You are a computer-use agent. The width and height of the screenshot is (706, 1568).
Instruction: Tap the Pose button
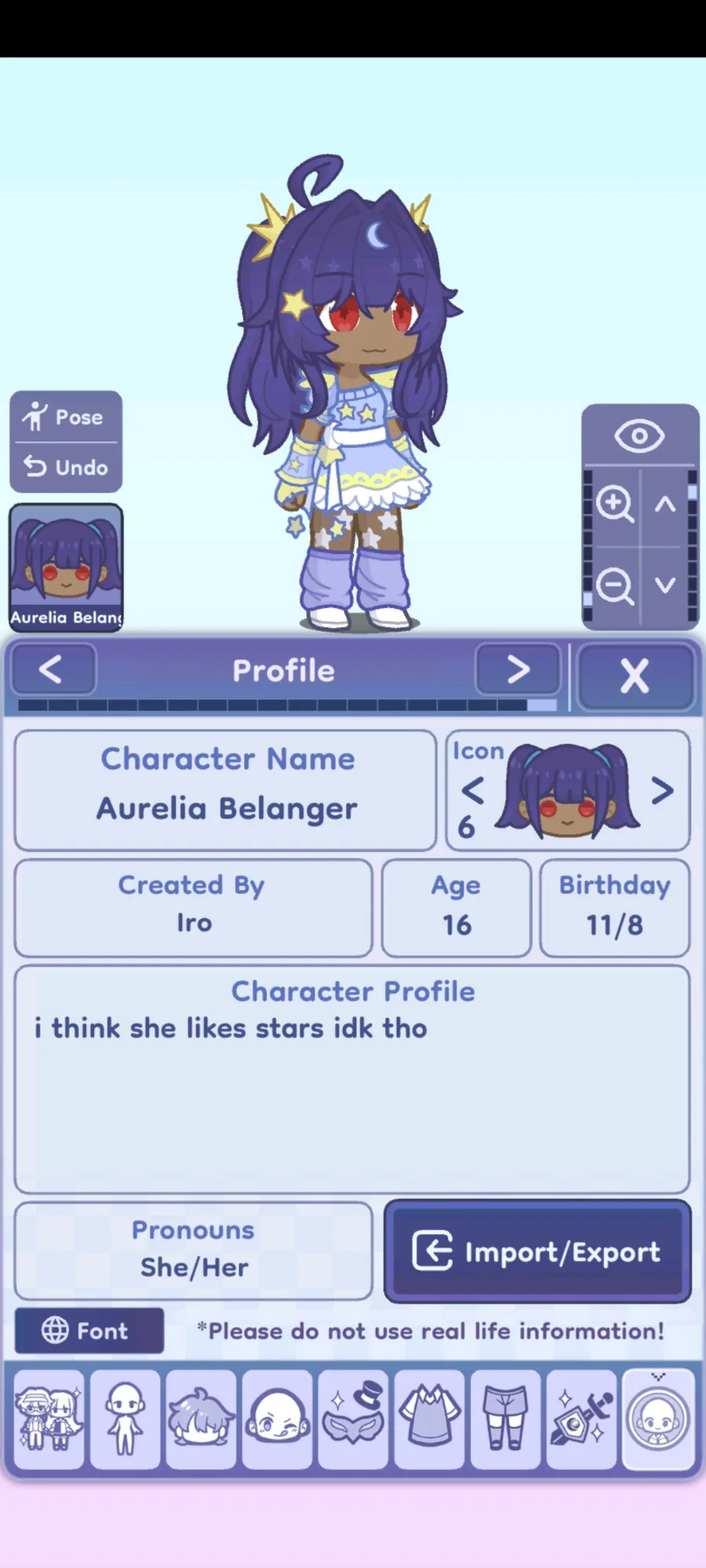66,417
